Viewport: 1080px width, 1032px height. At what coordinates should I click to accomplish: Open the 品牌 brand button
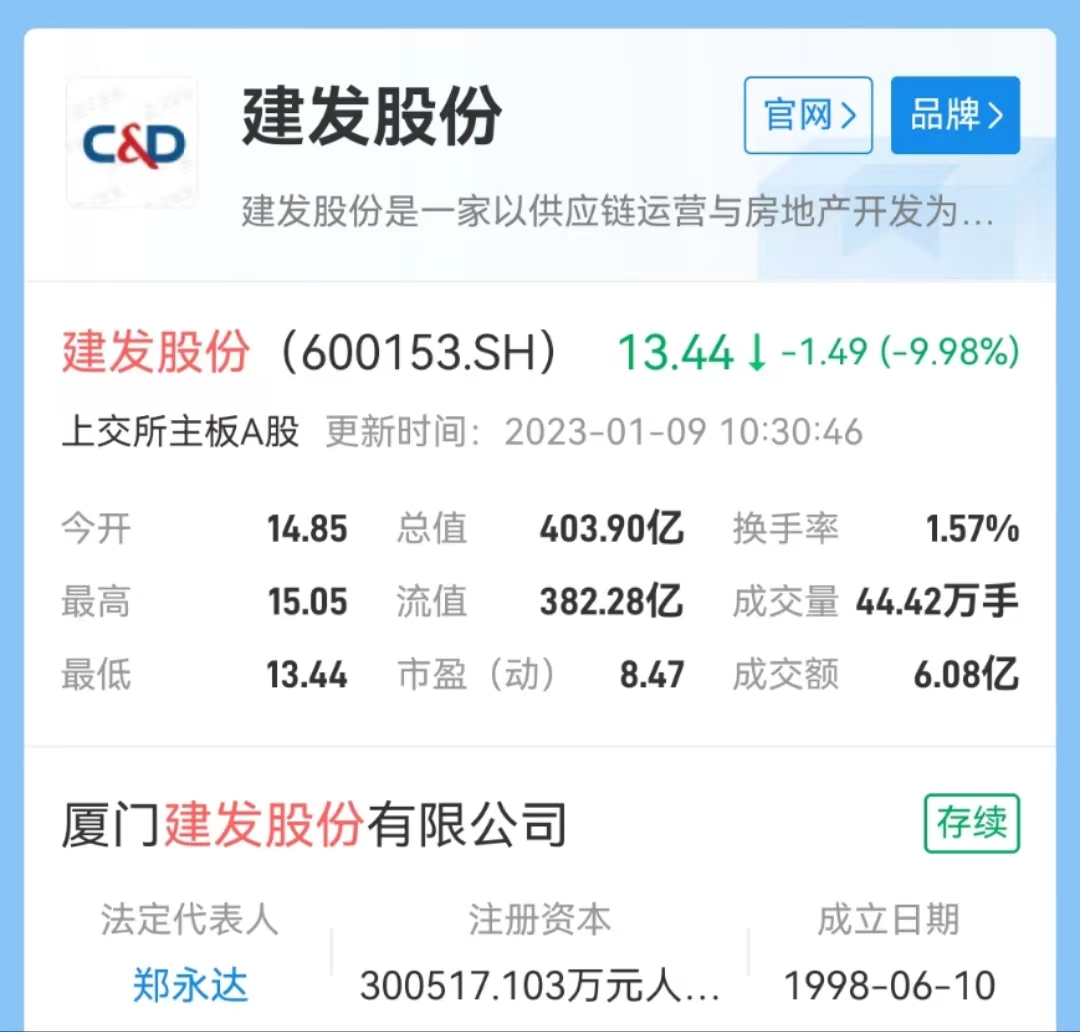click(955, 116)
